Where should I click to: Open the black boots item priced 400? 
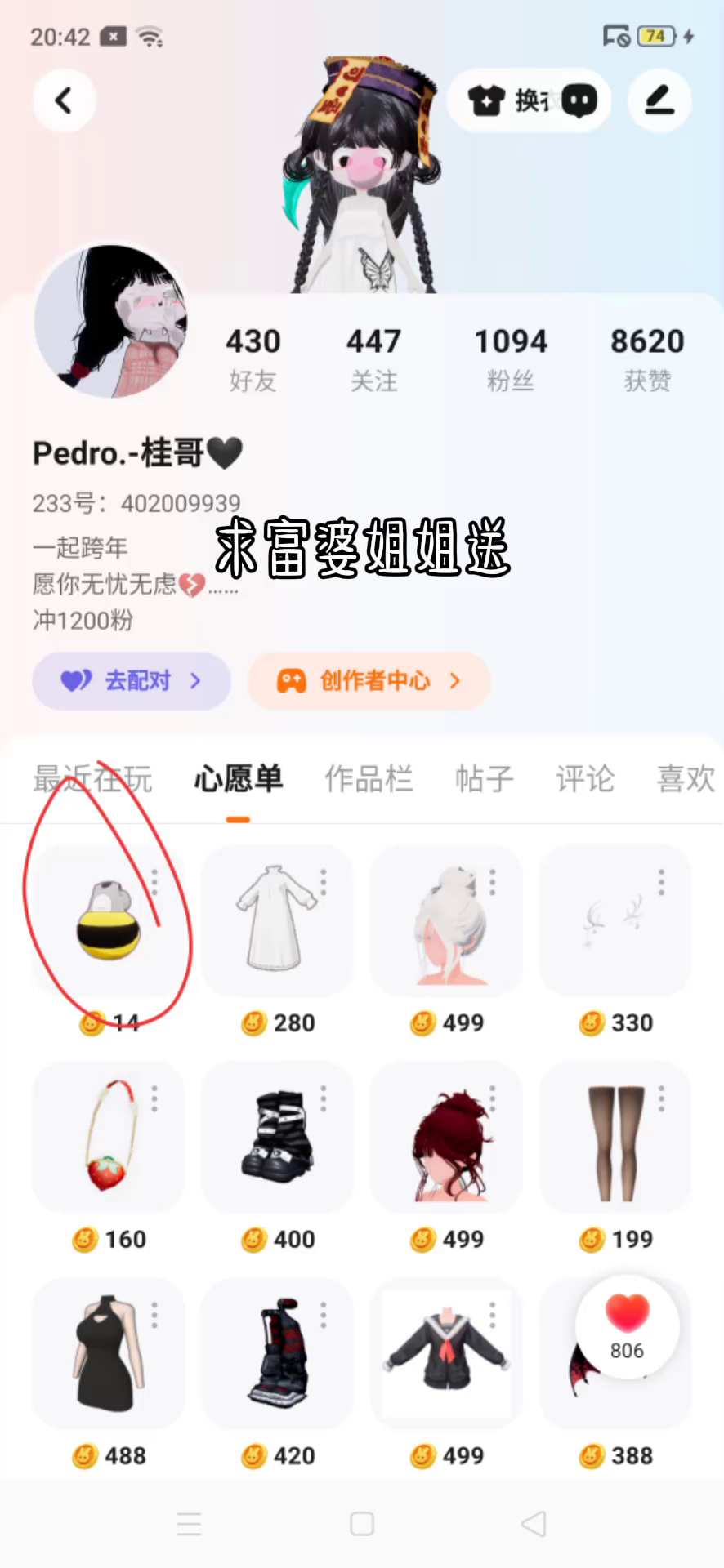(x=277, y=1137)
